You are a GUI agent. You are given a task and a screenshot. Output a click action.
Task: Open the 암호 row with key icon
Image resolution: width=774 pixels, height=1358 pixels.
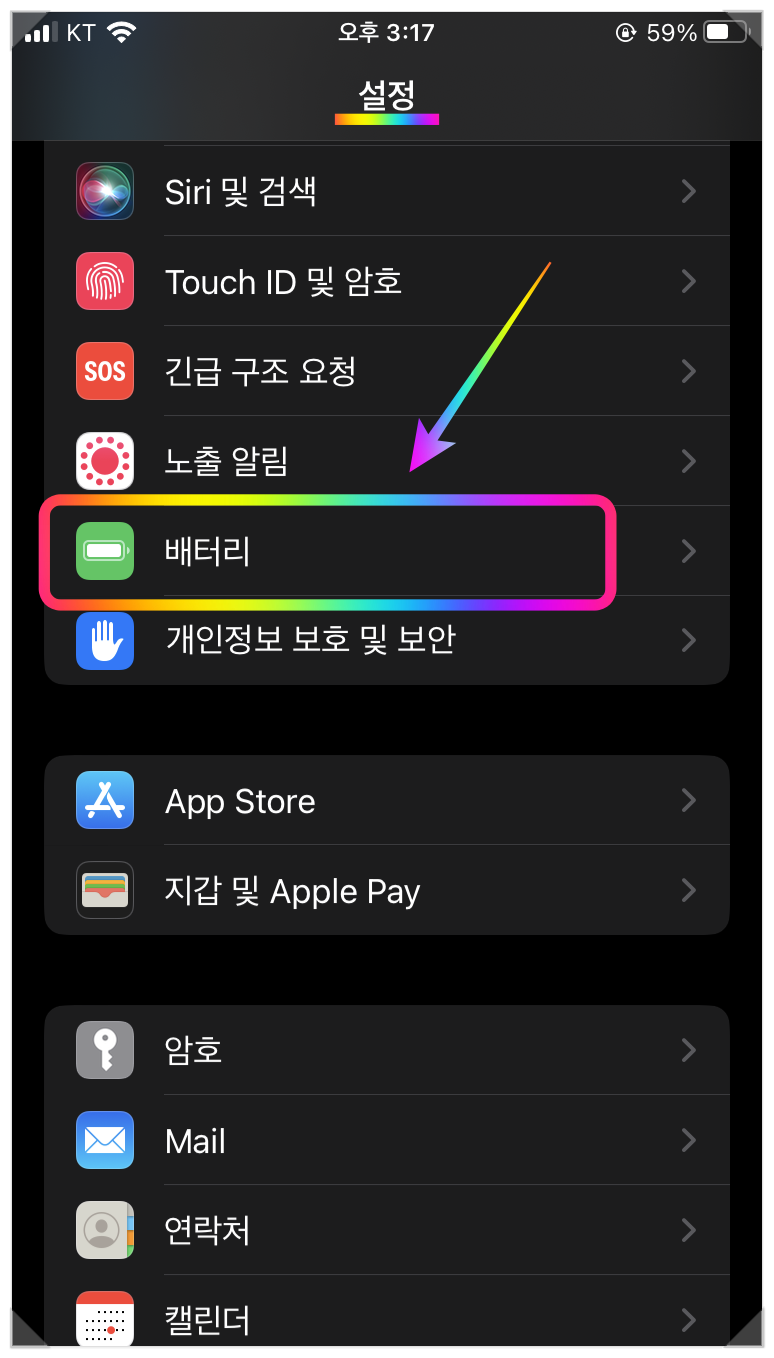coord(387,1050)
